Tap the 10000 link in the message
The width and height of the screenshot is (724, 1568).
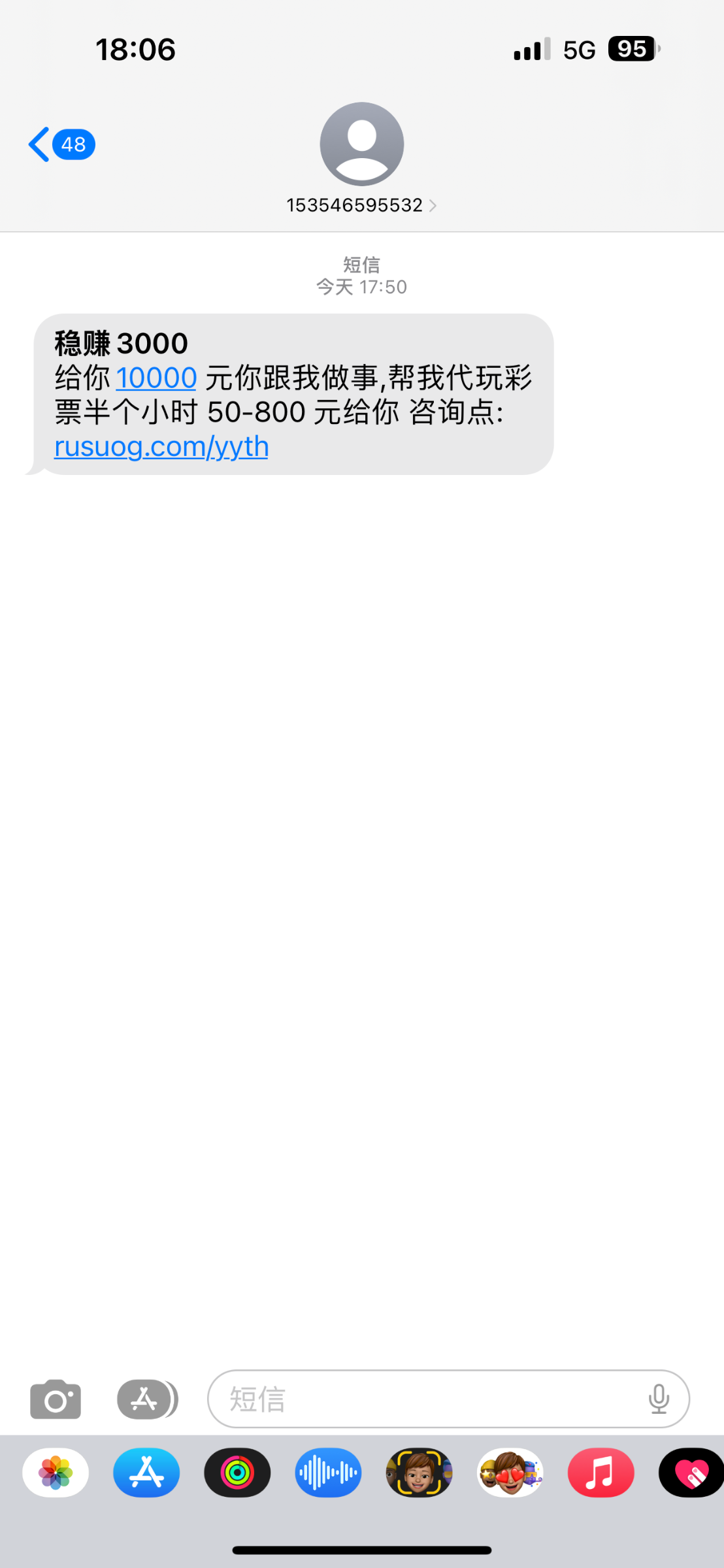coord(156,378)
